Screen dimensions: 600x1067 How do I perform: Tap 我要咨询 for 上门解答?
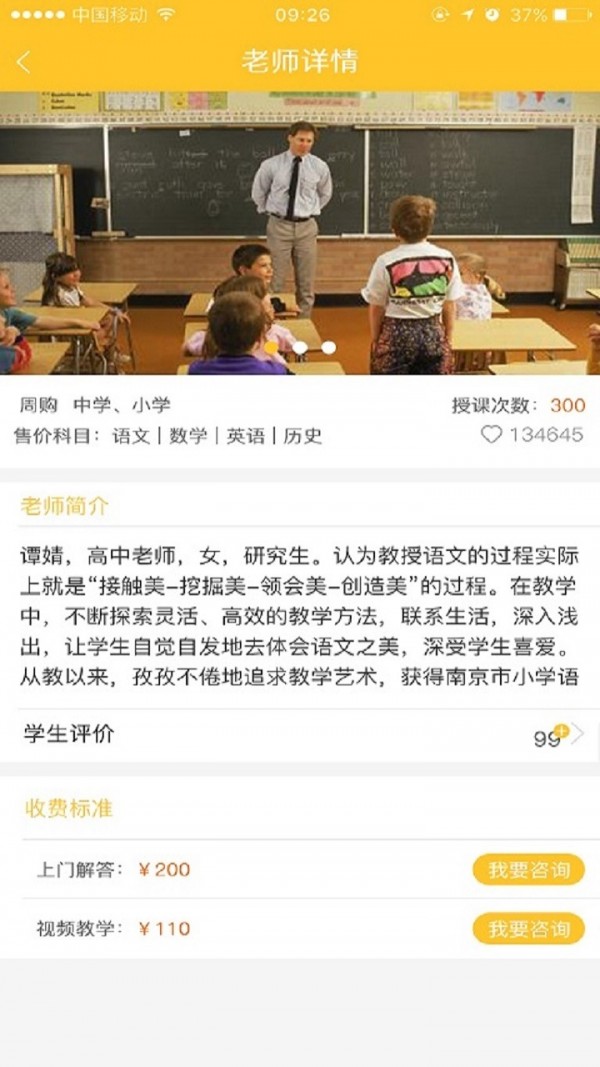pos(528,870)
